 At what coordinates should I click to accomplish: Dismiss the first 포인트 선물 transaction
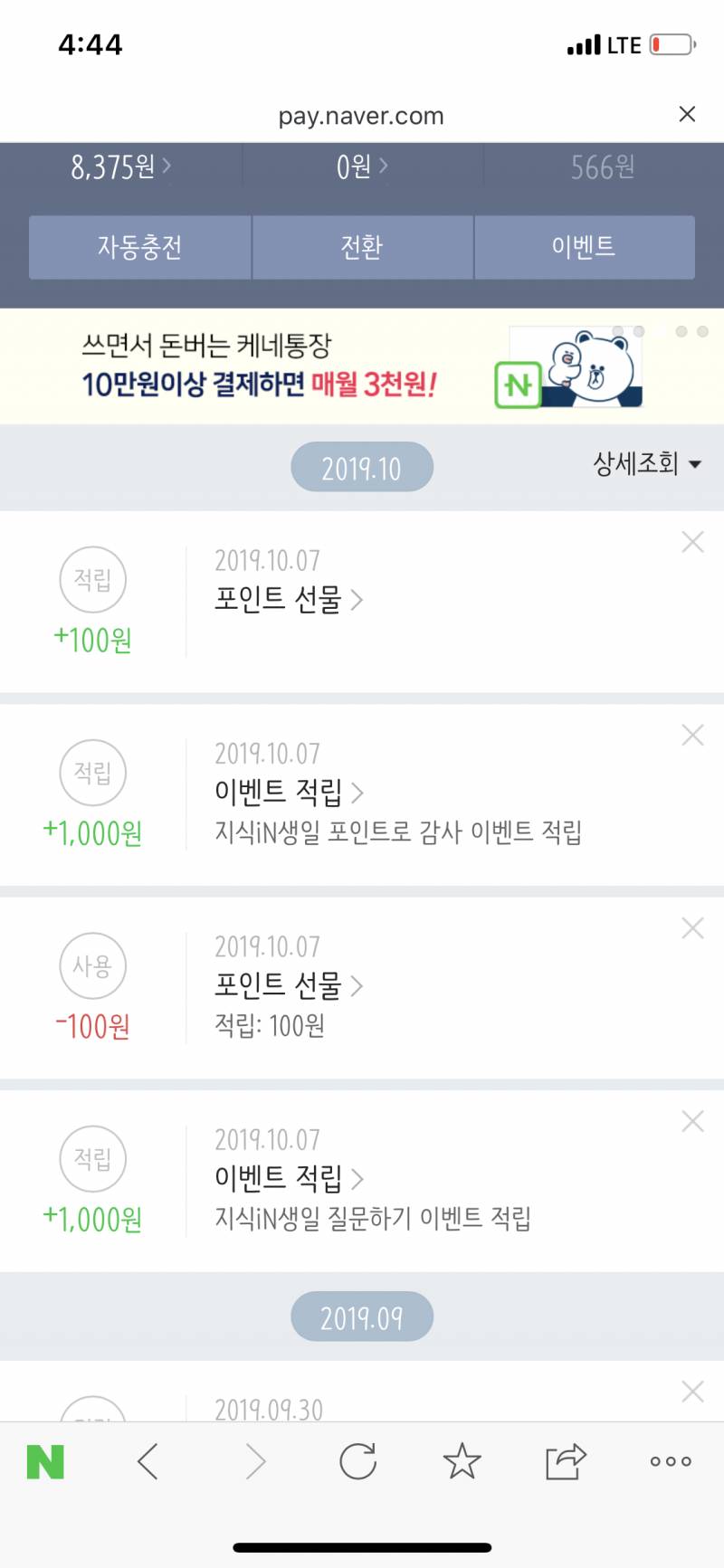click(x=692, y=541)
